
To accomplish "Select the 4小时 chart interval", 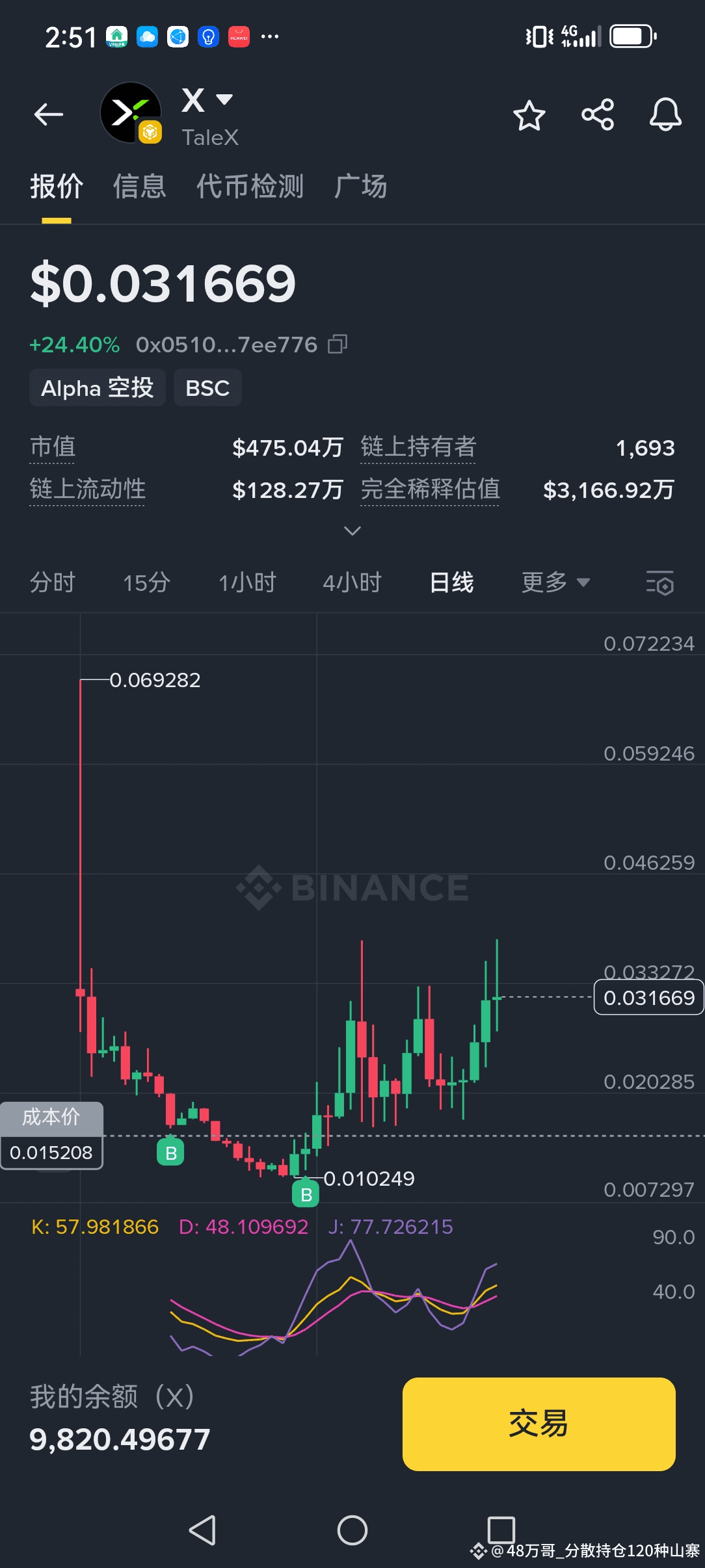I will point(352,582).
